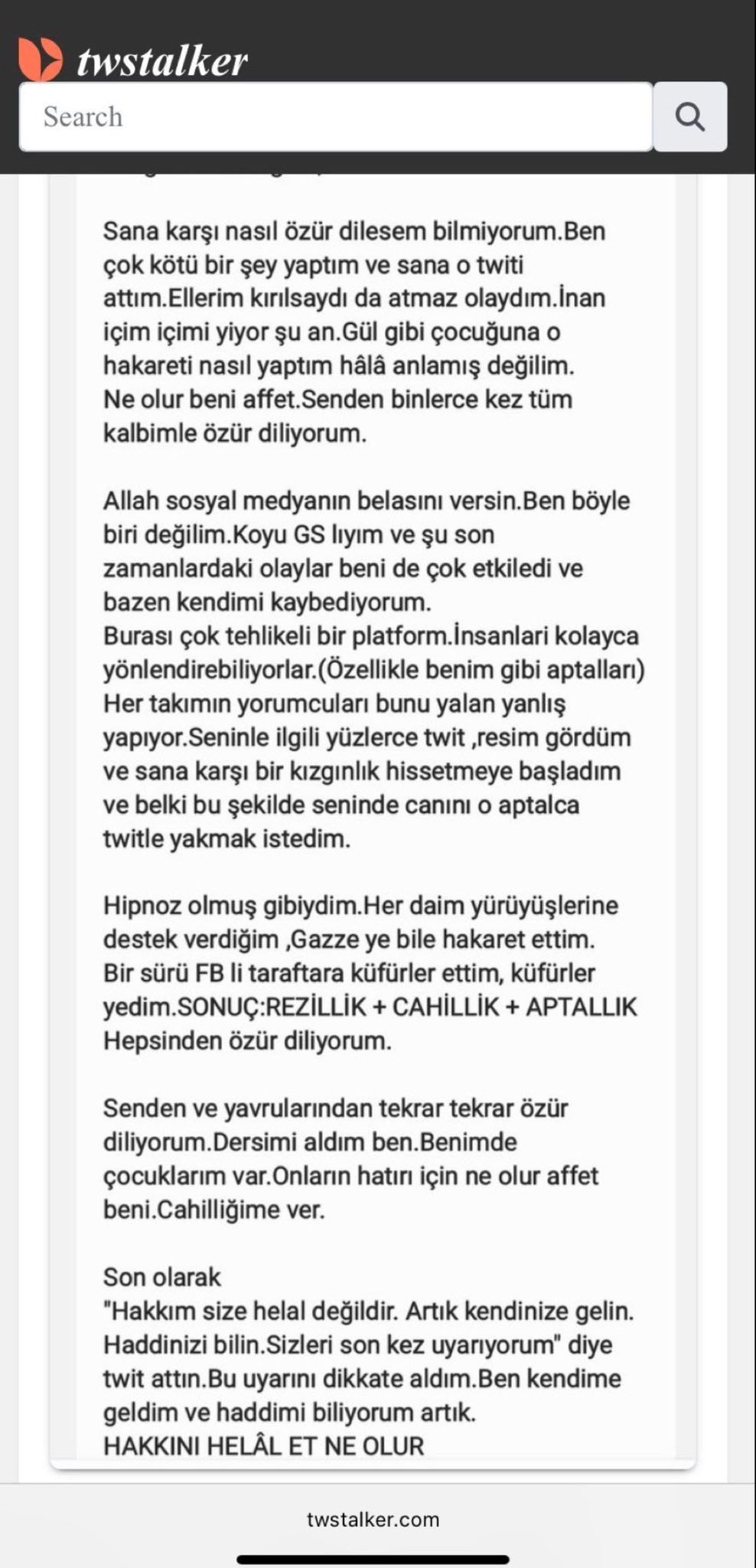The height and width of the screenshot is (1568, 756).
Task: Tap the magnifying glass search button
Action: pos(689,116)
